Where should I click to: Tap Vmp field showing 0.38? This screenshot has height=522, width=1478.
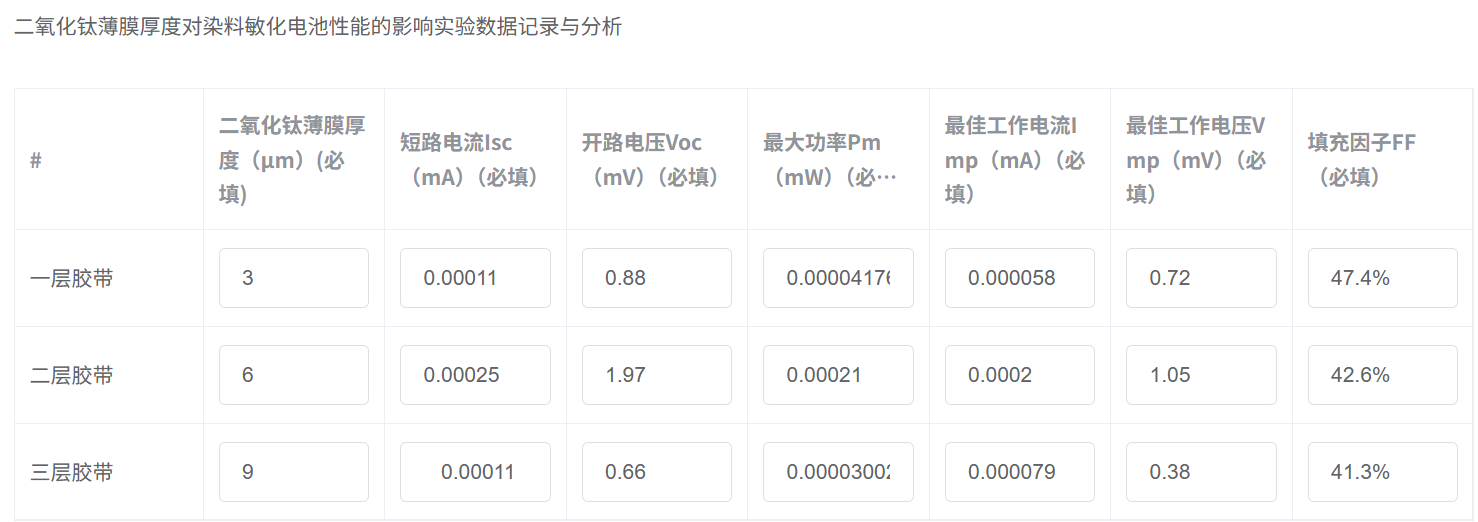point(1201,472)
